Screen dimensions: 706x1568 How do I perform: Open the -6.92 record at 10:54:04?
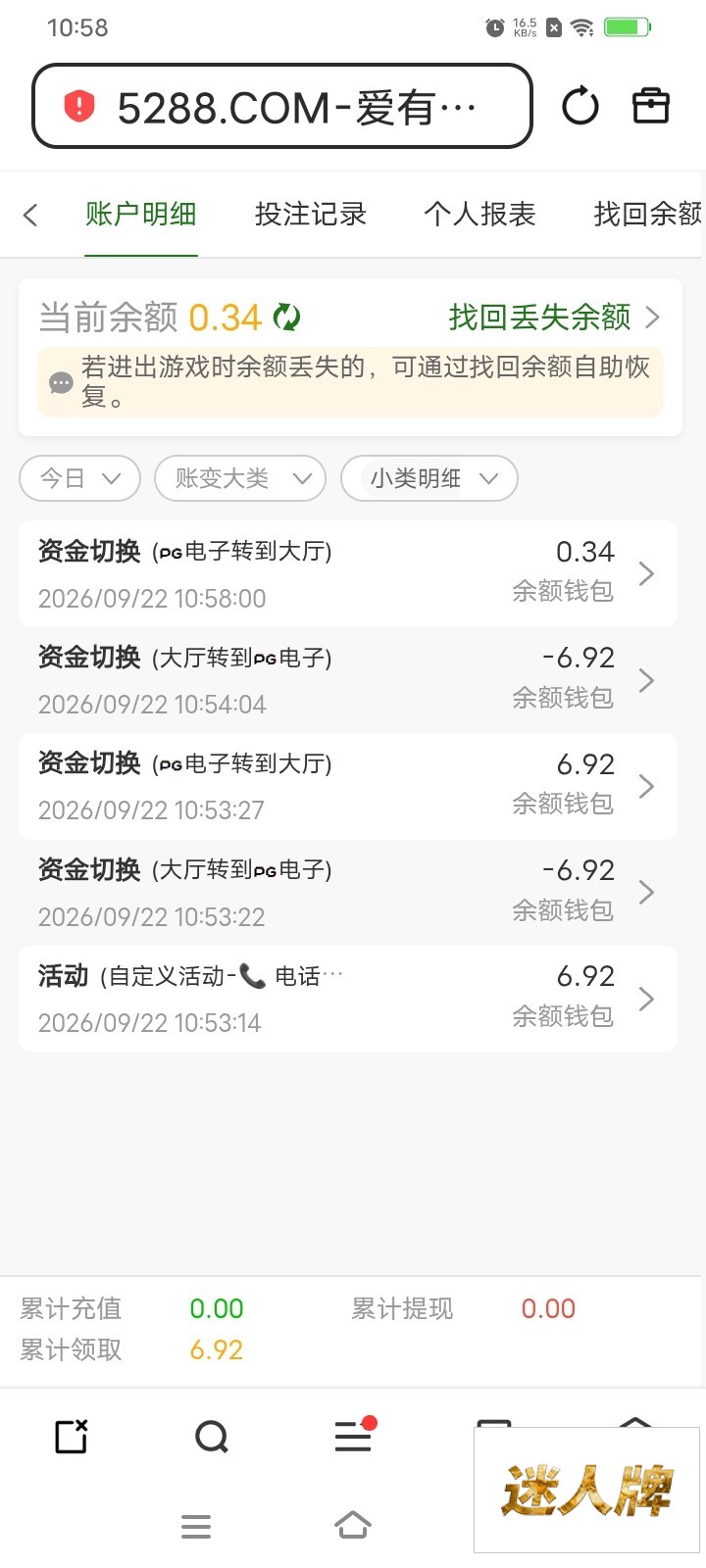(x=348, y=680)
